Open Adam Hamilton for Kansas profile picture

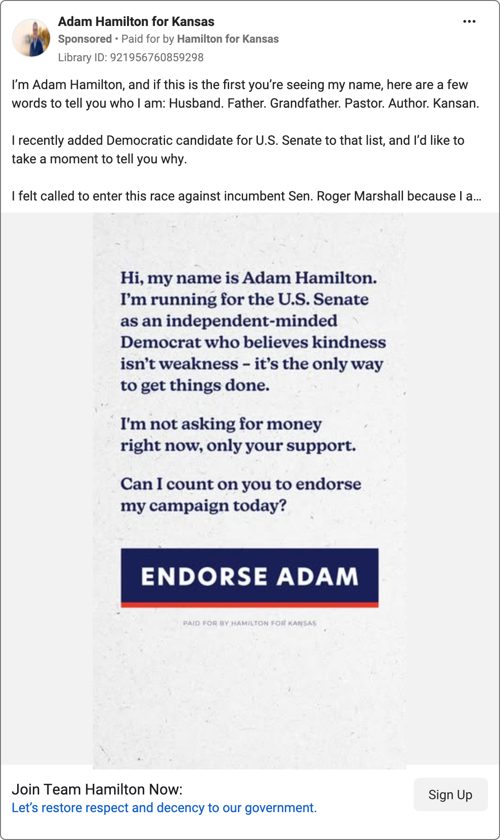[x=31, y=38]
